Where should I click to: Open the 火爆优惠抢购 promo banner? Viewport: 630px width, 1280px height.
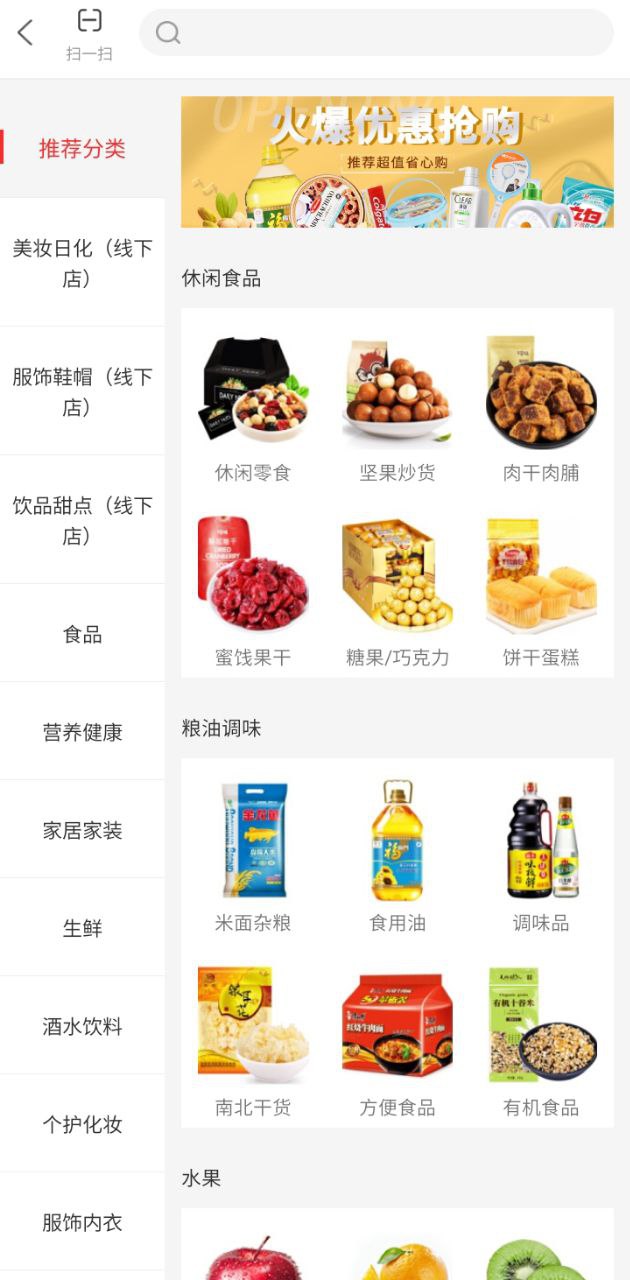pyautogui.click(x=397, y=162)
